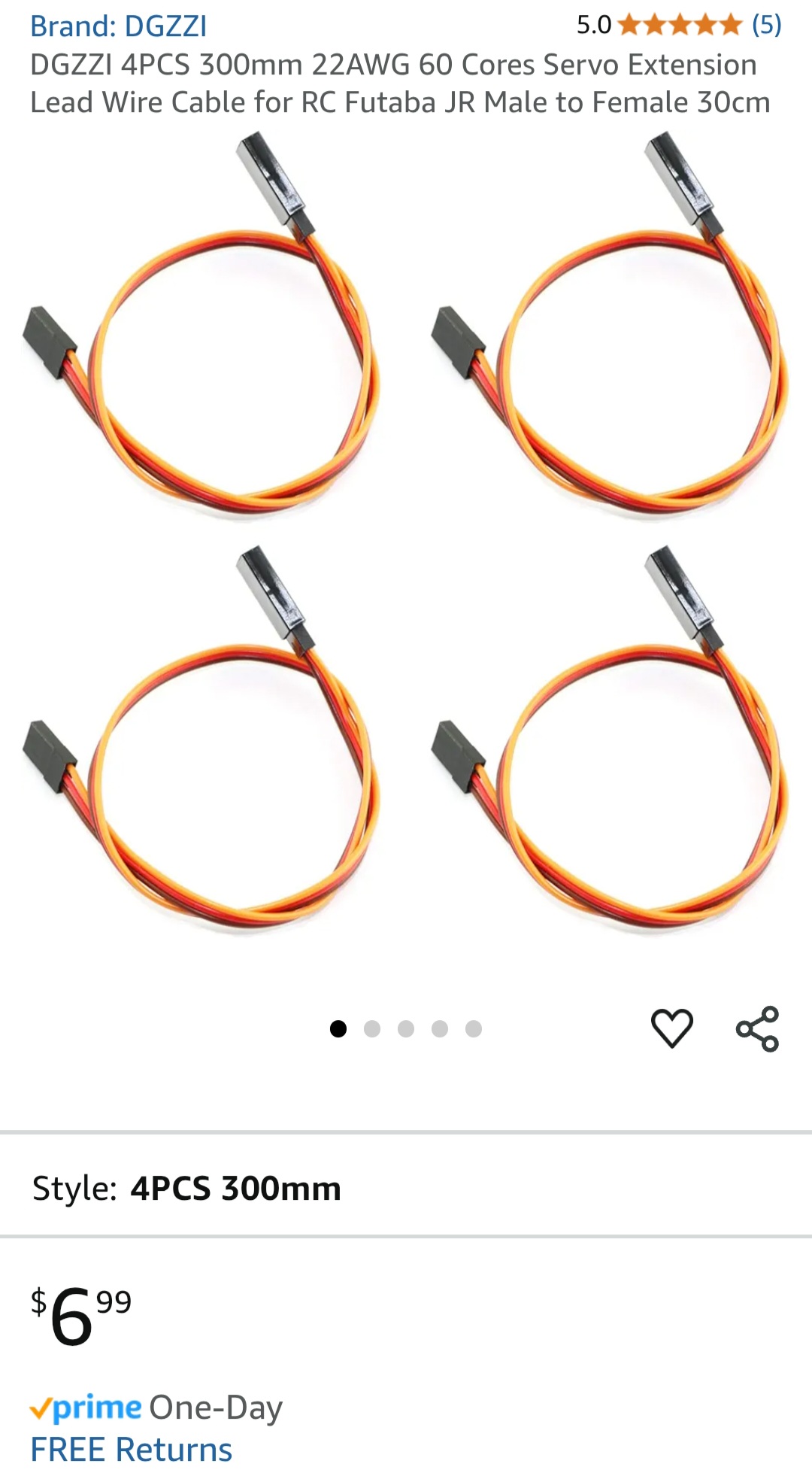Open the 5-star customer ratings
The image size is (812, 1482).
[679, 26]
